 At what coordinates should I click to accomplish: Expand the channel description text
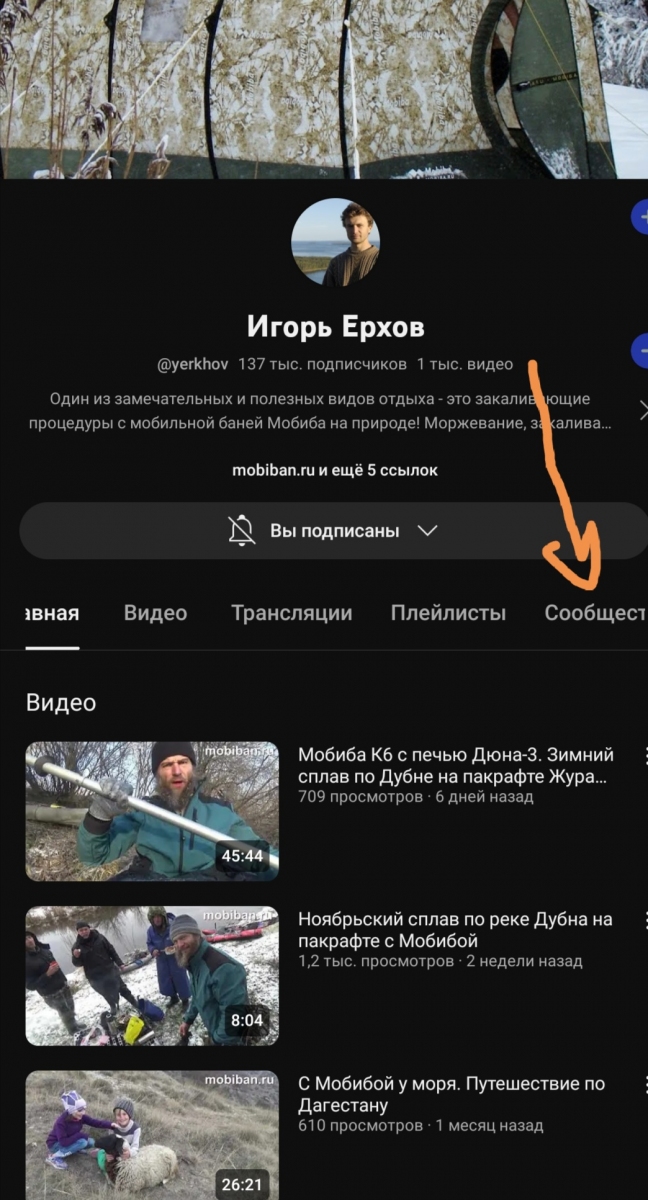point(330,411)
